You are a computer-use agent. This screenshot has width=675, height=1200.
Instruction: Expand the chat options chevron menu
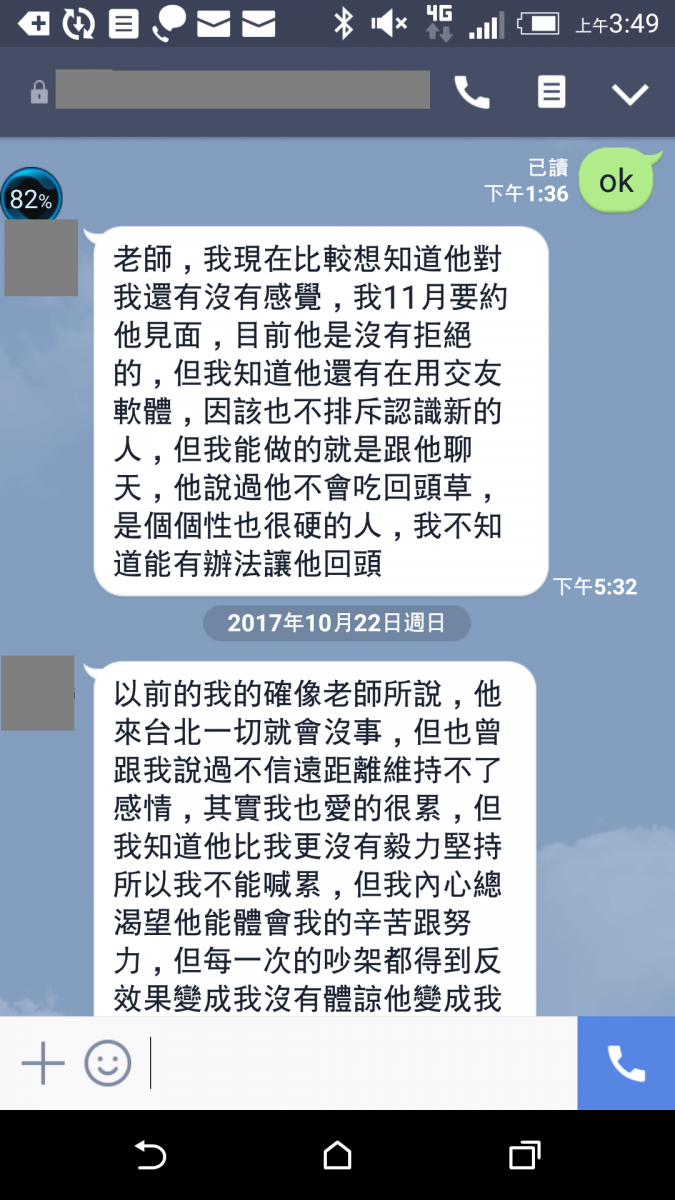coord(630,94)
